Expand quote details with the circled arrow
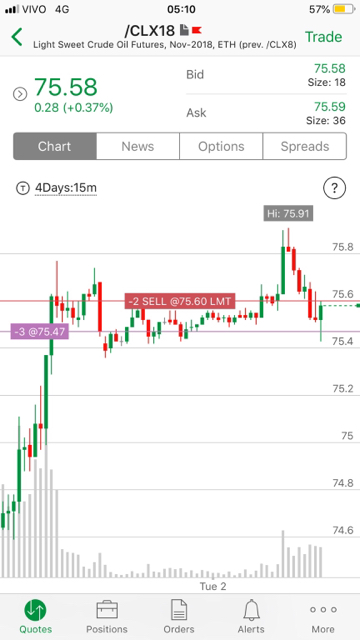Screen dimensions: 360x640 (20, 94)
